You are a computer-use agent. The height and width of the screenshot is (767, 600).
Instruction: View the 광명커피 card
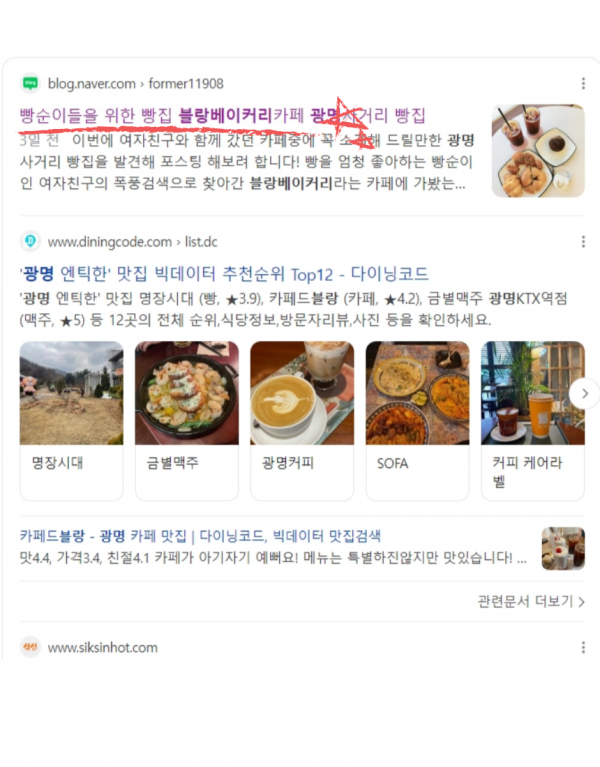click(x=302, y=420)
